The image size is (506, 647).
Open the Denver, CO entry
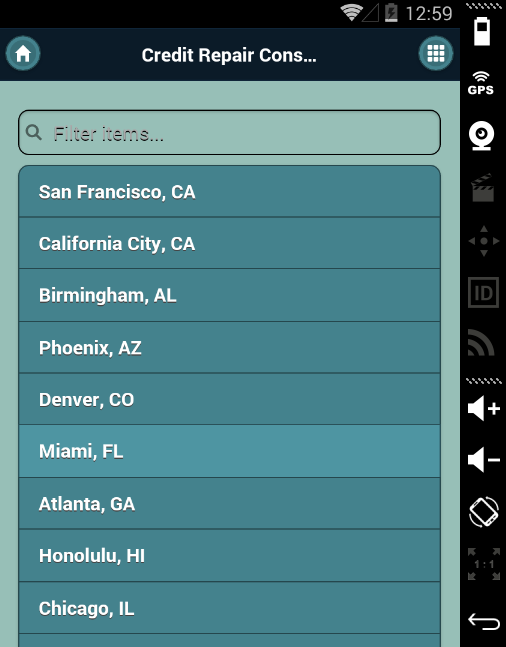pos(229,399)
